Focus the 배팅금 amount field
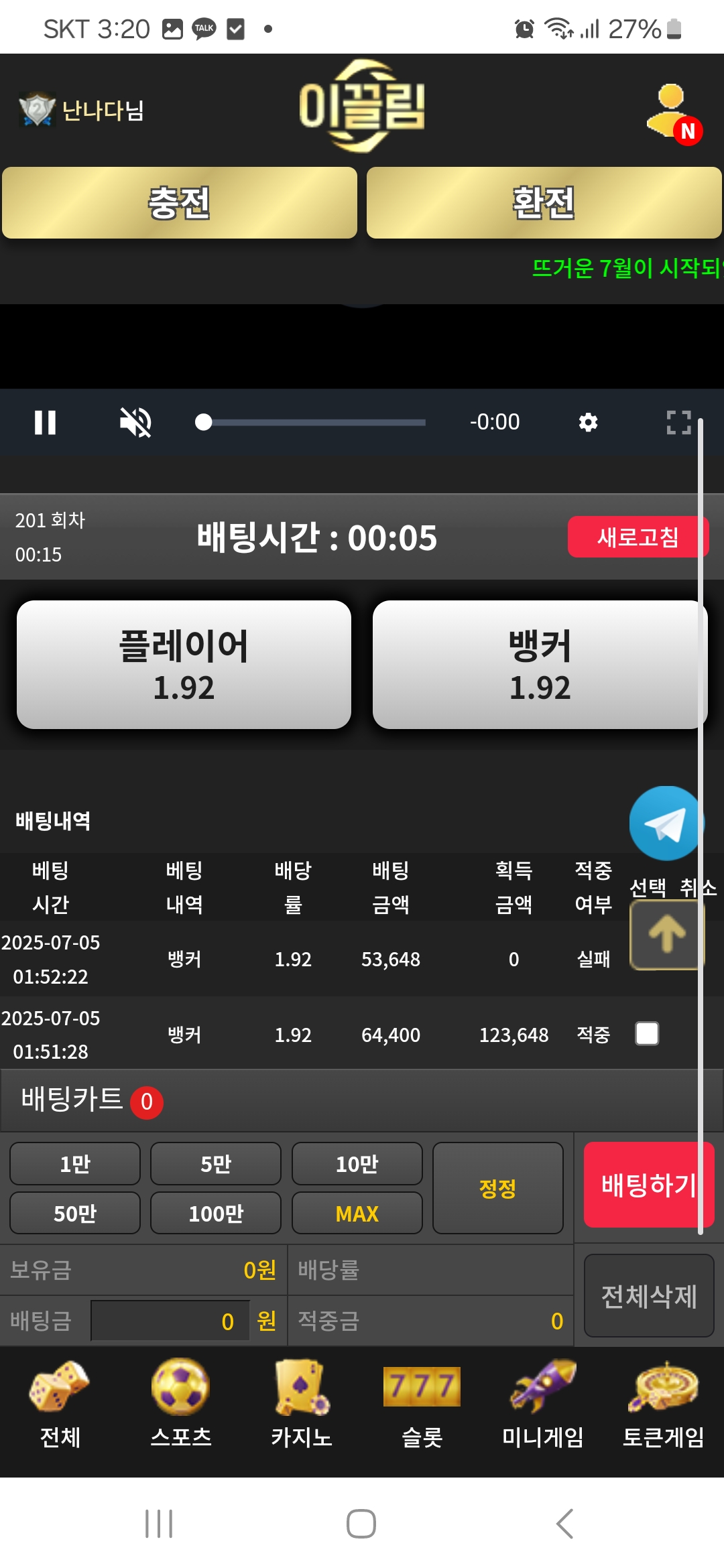Screen dimensions: 724x1568 coord(170,1321)
